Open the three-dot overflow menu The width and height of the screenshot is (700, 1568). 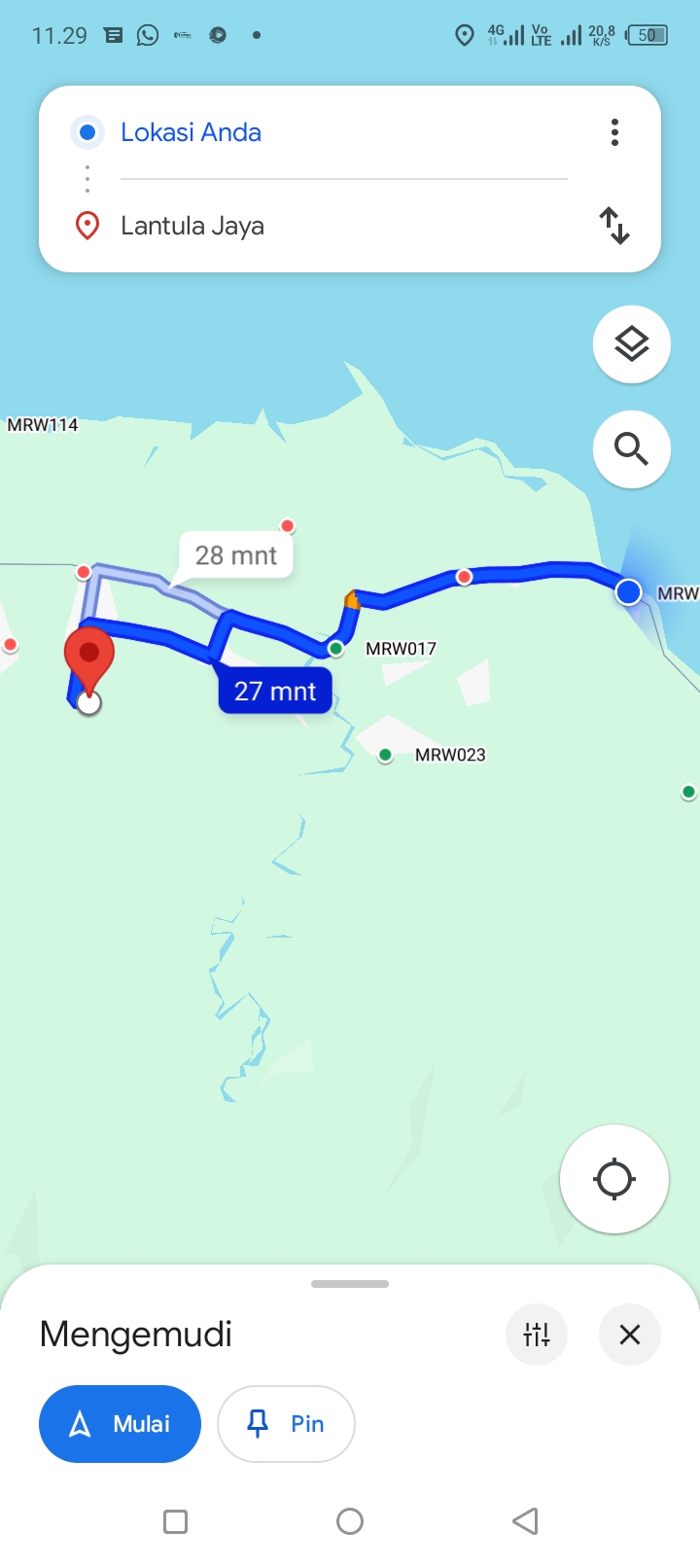point(614,132)
